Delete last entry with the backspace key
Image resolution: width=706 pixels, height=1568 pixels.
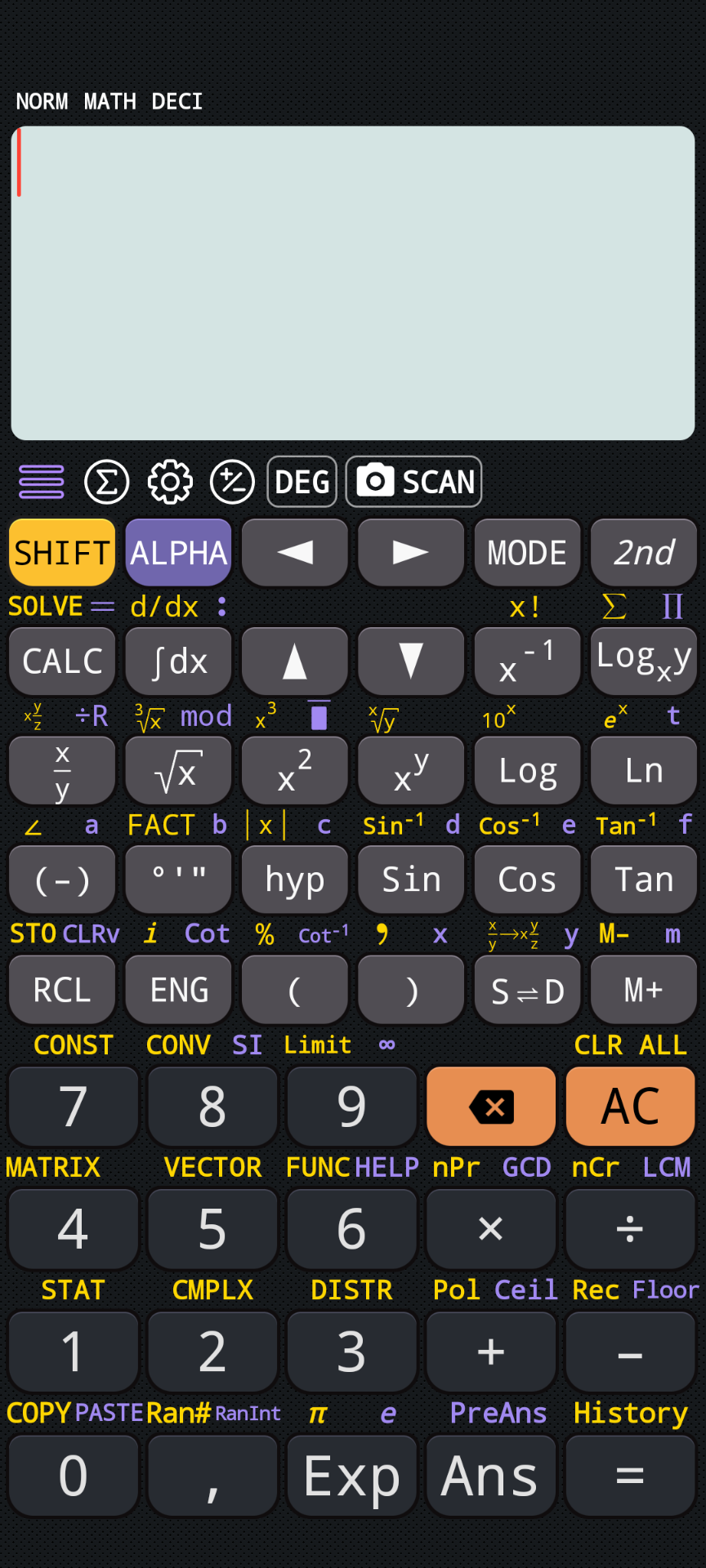491,1107
